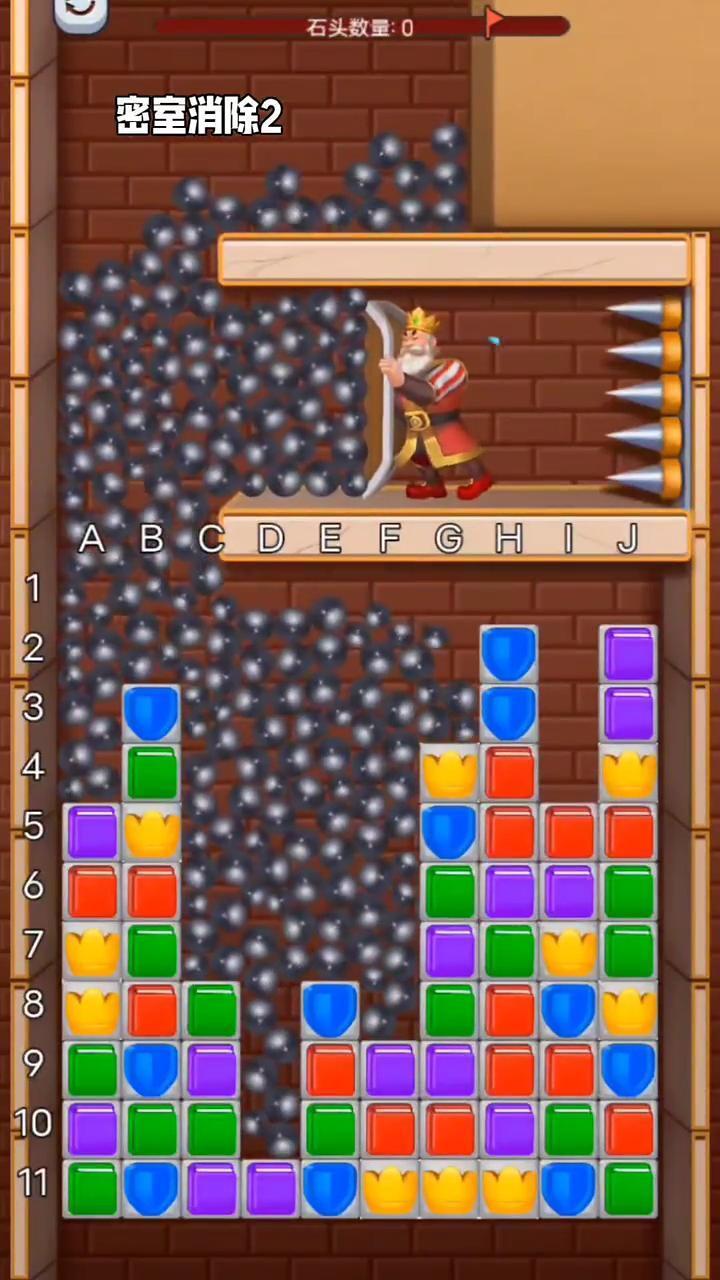Image resolution: width=720 pixels, height=1280 pixels.
Task: Tap the purple block at D11
Action: pyautogui.click(x=270, y=1189)
